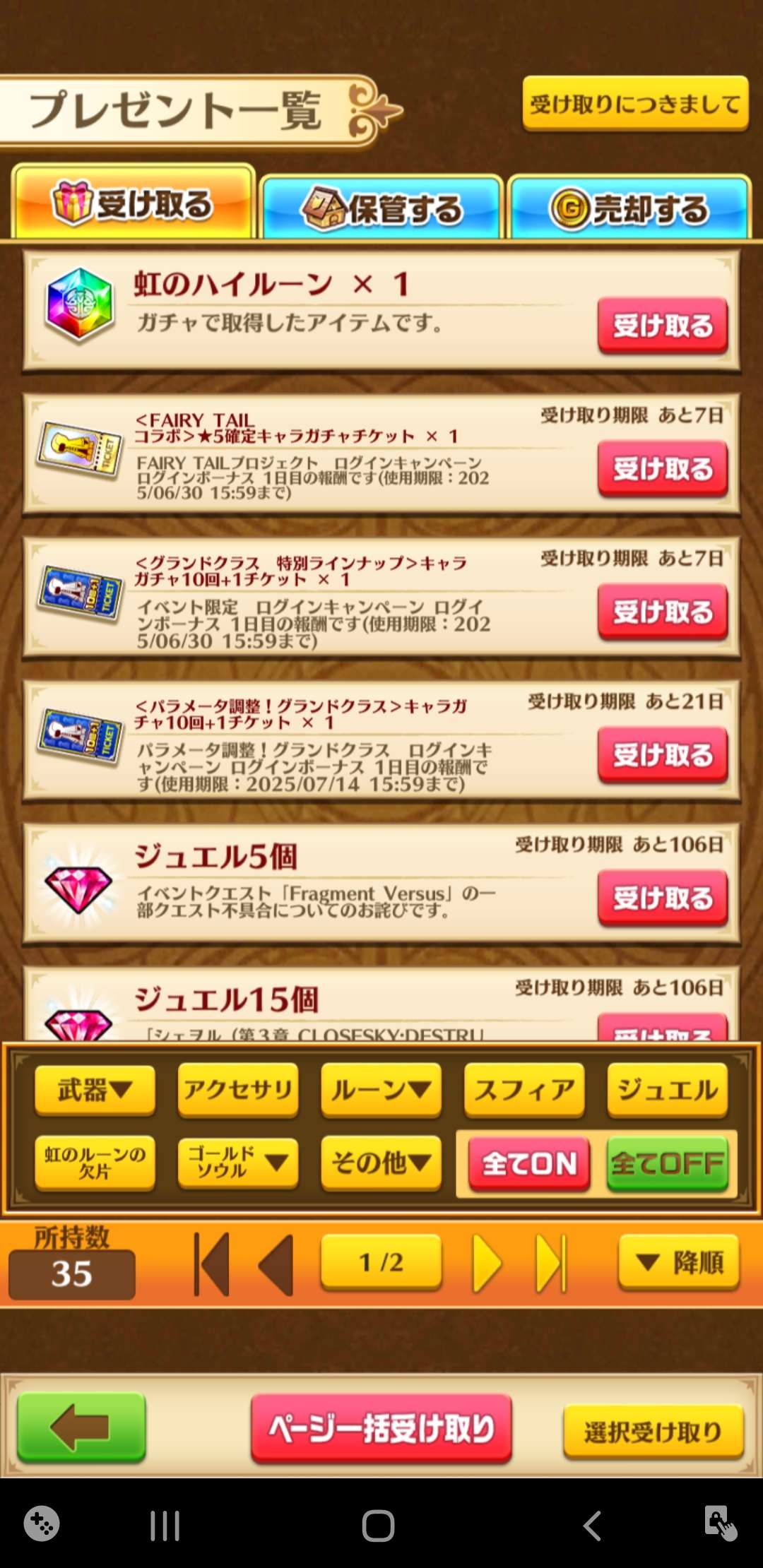The height and width of the screenshot is (1568, 763).
Task: Expand the ゴールドソウル filter dropdown
Action: tap(238, 1163)
